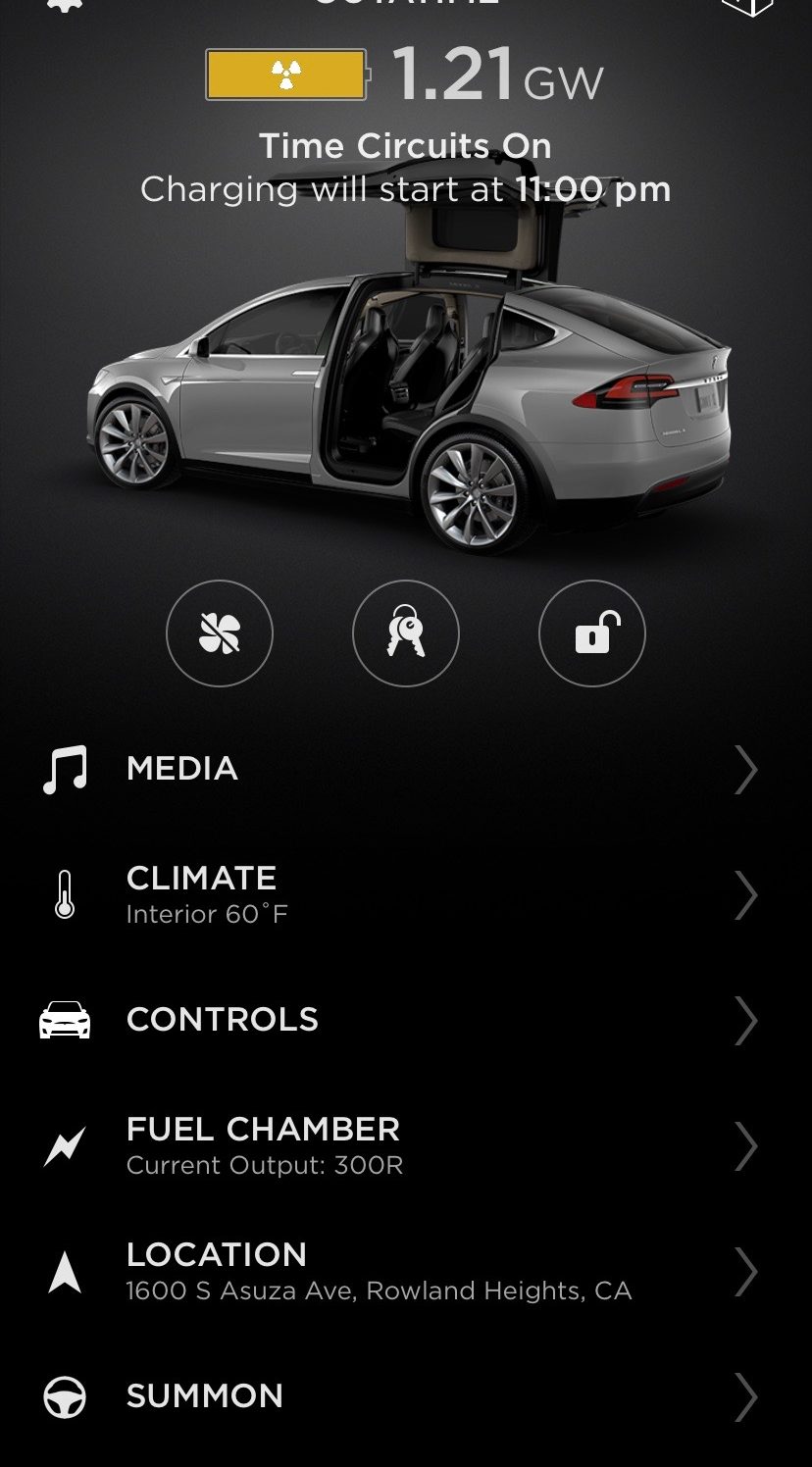Tap the climate fan button
Image resolution: width=812 pixels, height=1467 pixels.
(x=220, y=633)
